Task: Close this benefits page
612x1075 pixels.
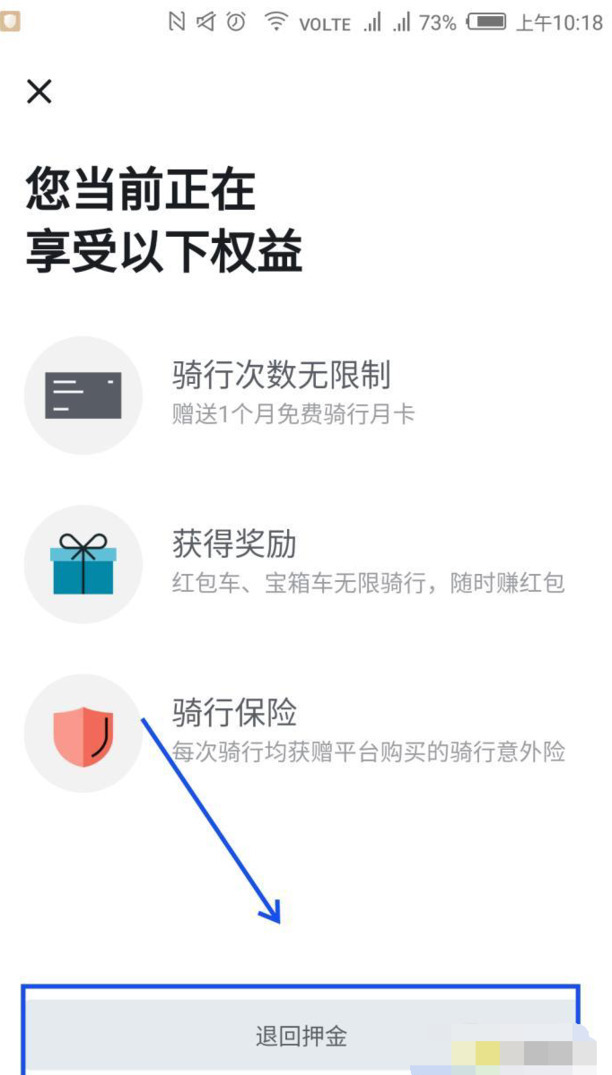Action: [39, 92]
